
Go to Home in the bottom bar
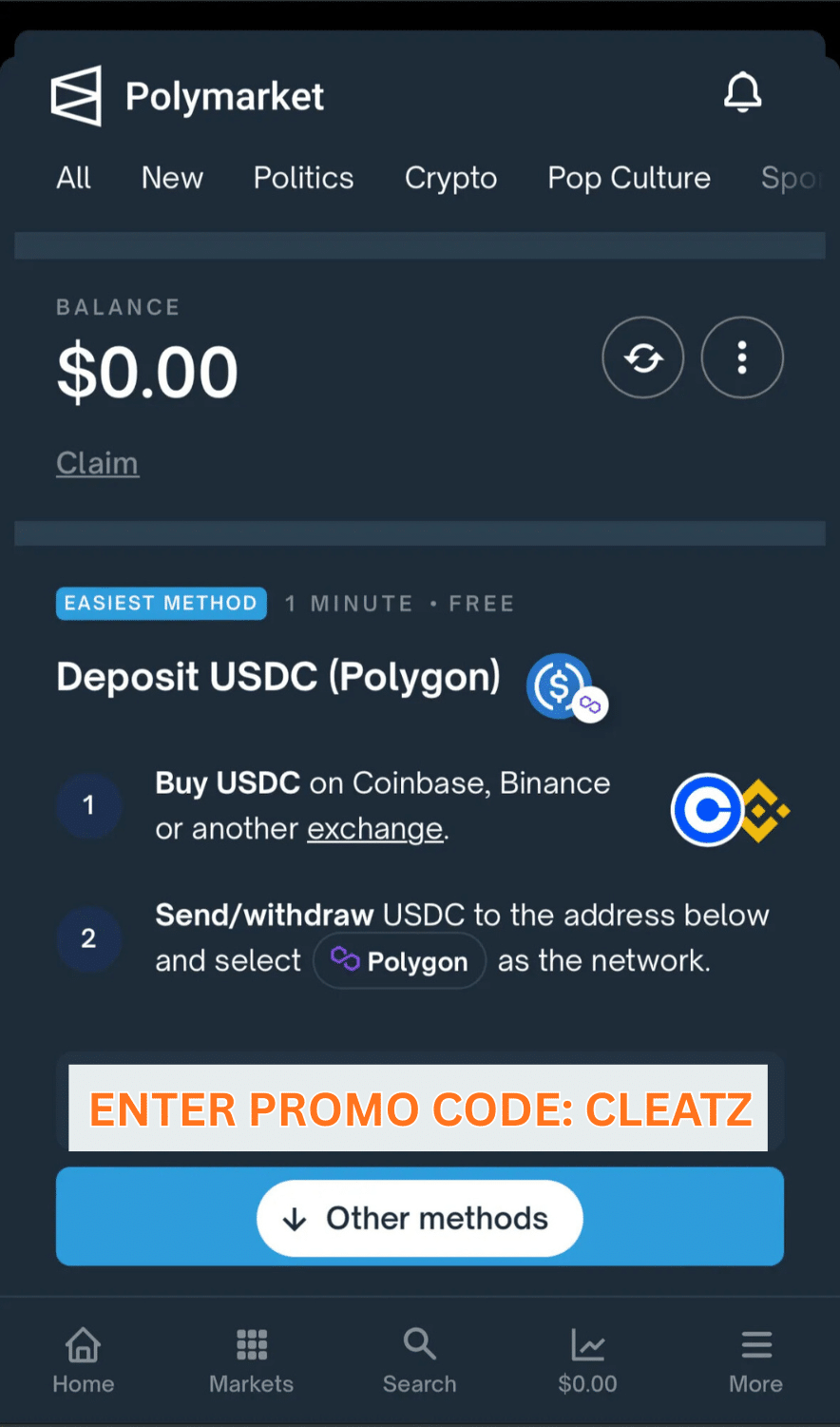tap(84, 1360)
